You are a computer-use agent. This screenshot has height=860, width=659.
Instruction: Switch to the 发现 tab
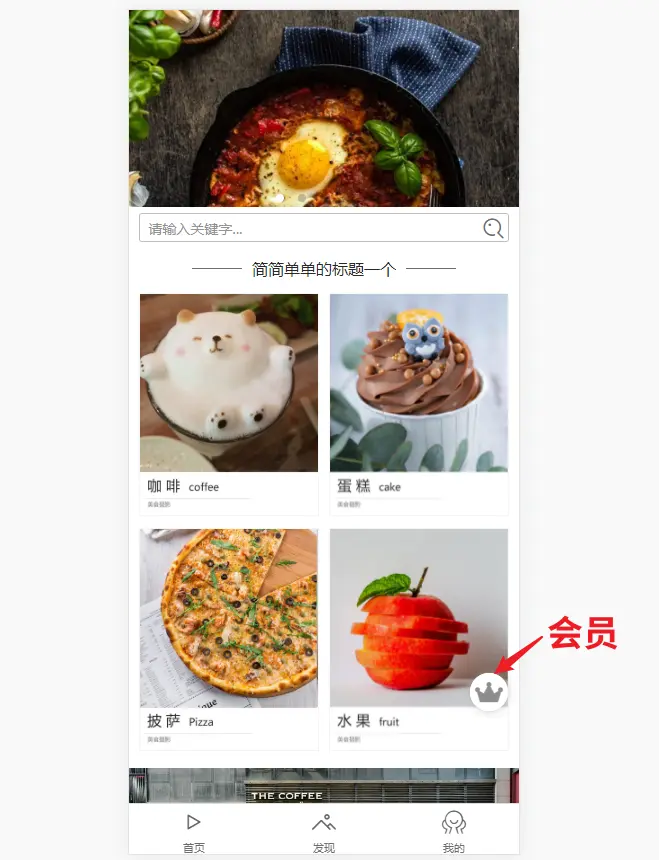323,832
